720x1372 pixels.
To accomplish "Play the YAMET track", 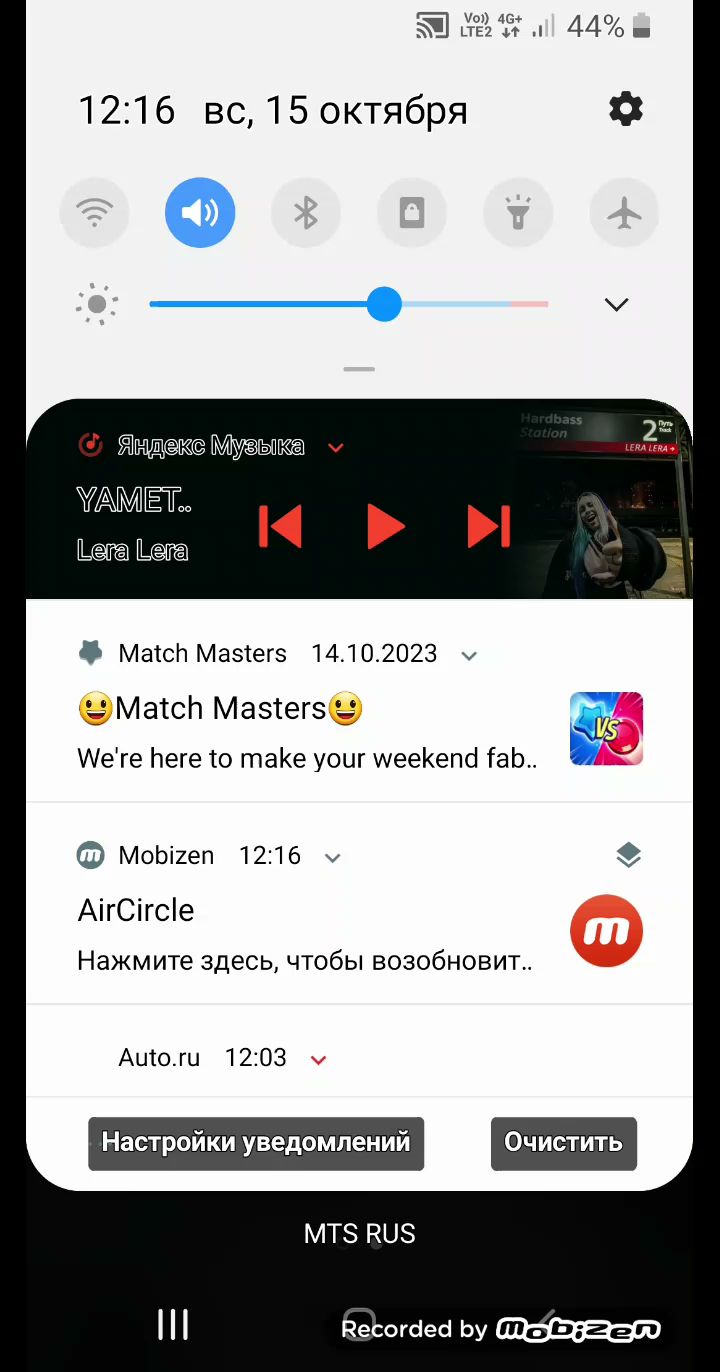I will [385, 526].
